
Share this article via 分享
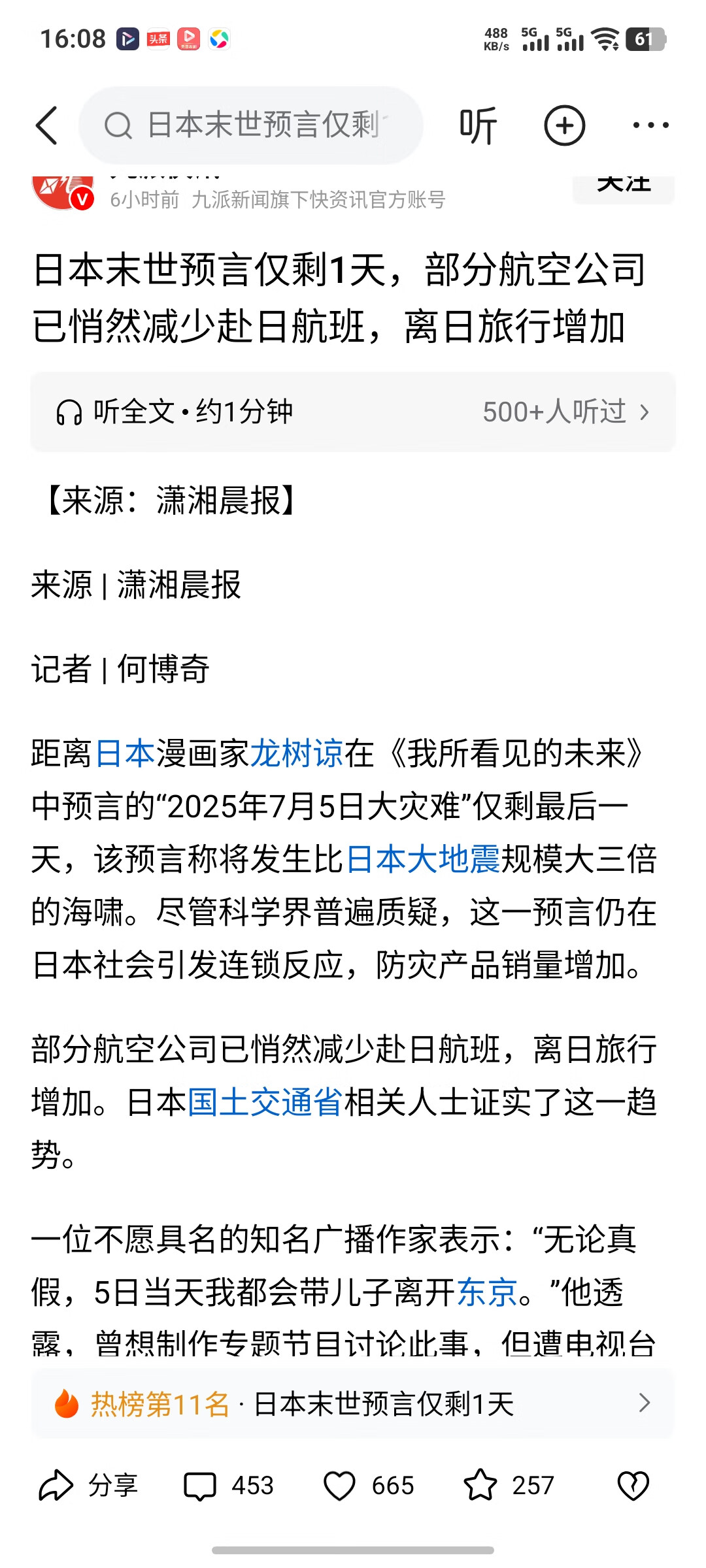coord(88,1485)
